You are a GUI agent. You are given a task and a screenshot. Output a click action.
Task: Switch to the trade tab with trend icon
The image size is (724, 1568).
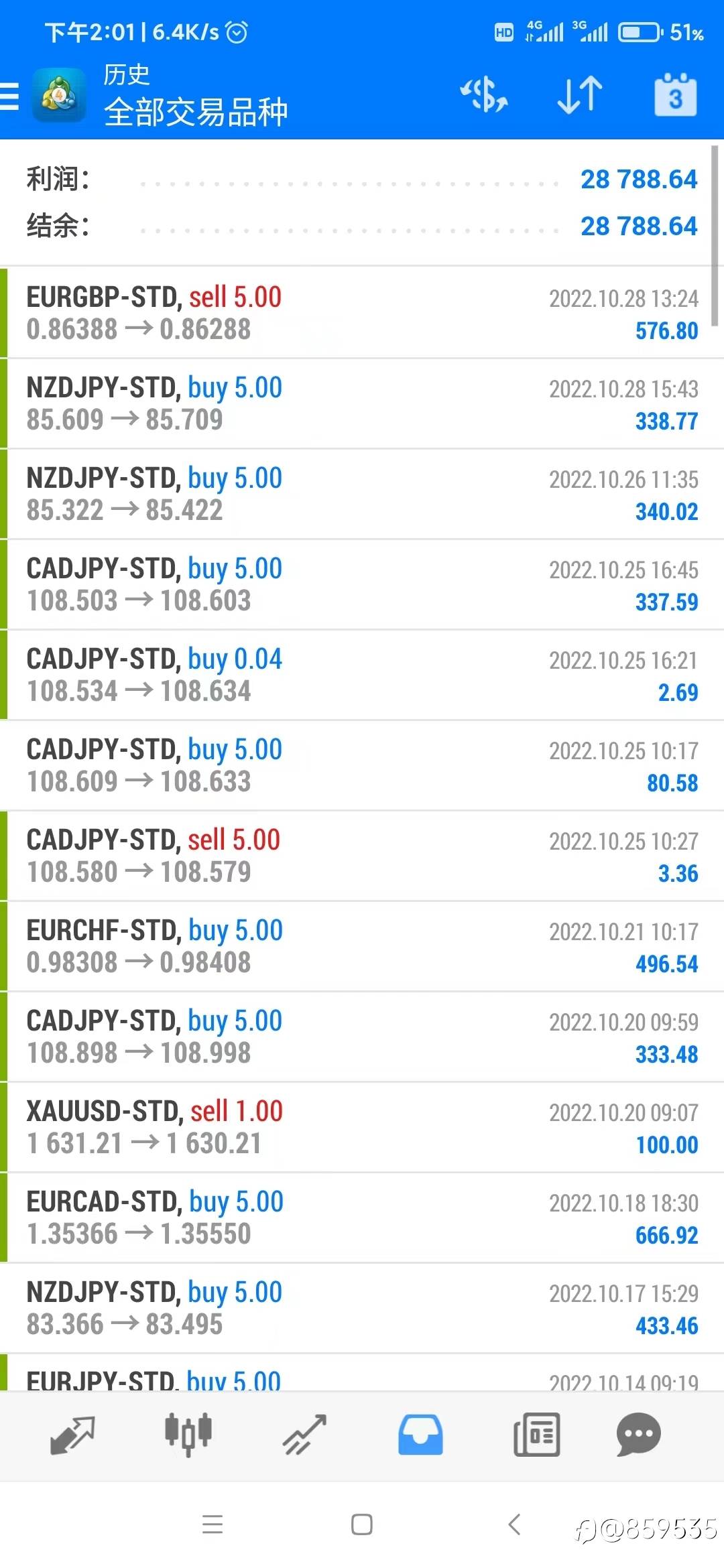[x=304, y=1435]
